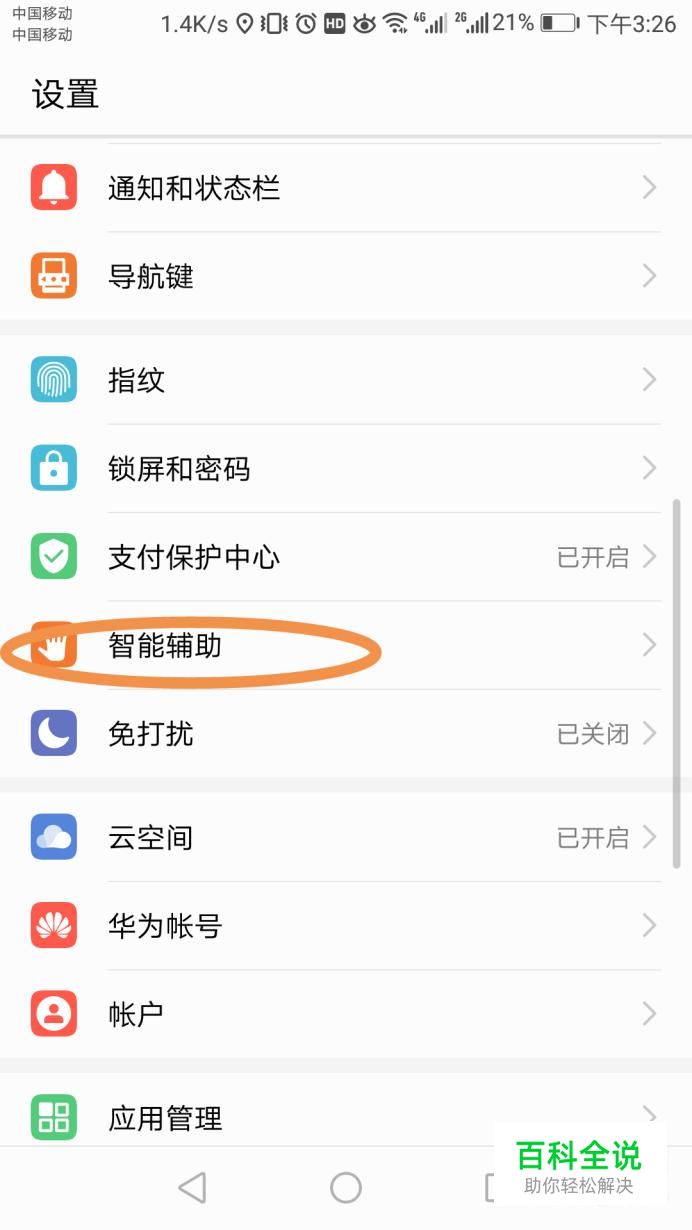Open 支付保护中心
692x1230 pixels.
point(346,557)
